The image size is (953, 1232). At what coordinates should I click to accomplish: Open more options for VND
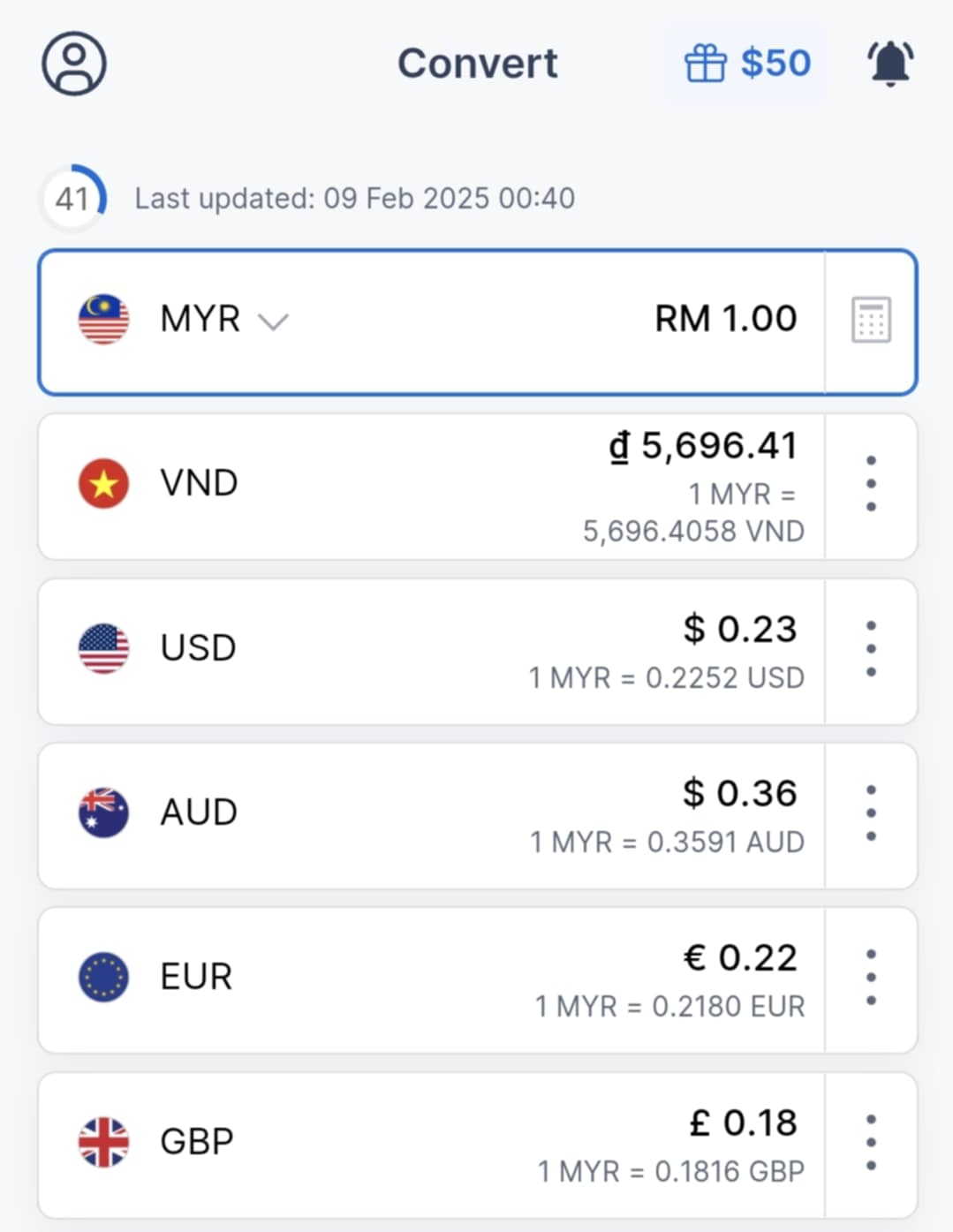tap(871, 484)
